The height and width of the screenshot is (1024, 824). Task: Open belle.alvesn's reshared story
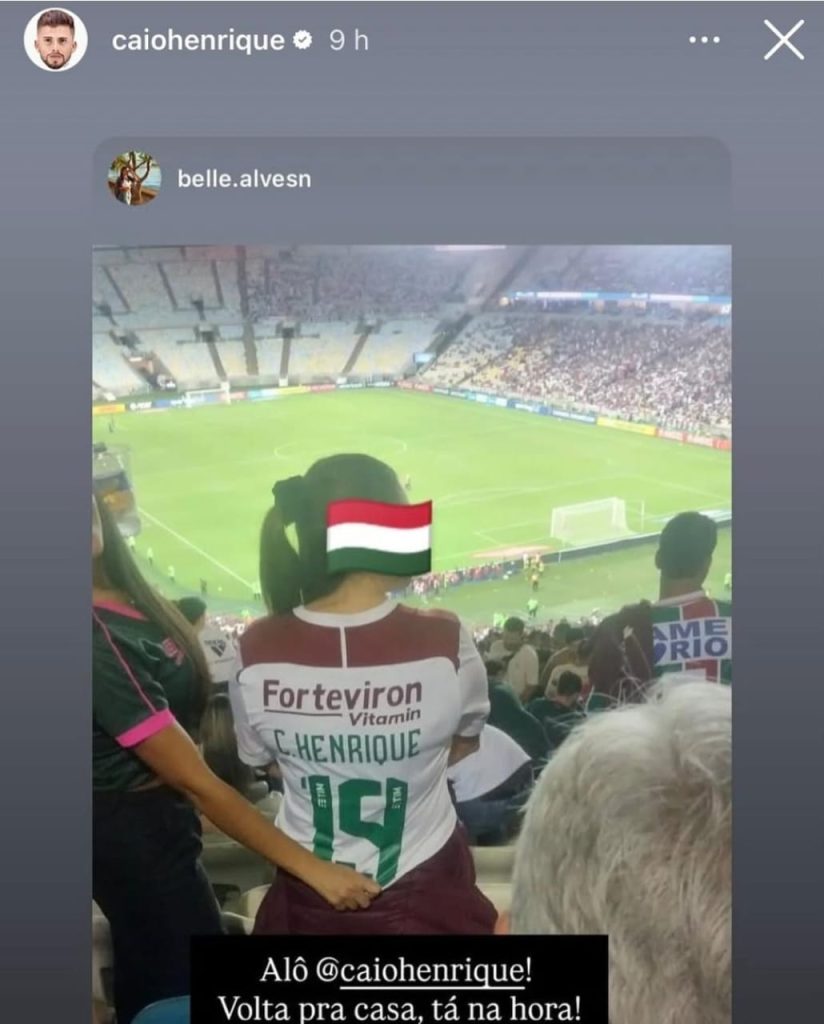(x=244, y=179)
